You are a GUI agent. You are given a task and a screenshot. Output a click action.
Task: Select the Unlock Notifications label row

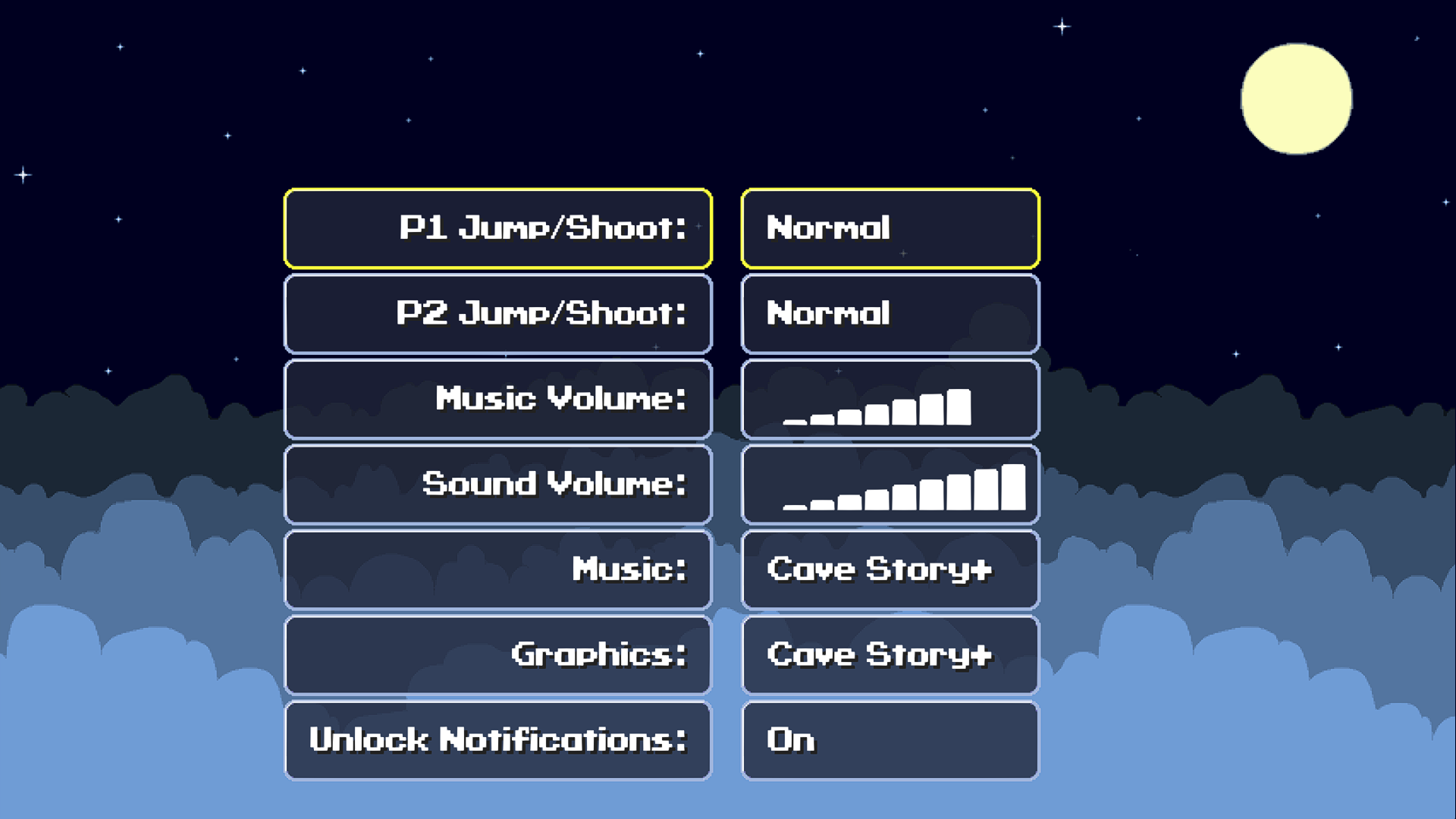click(x=498, y=740)
